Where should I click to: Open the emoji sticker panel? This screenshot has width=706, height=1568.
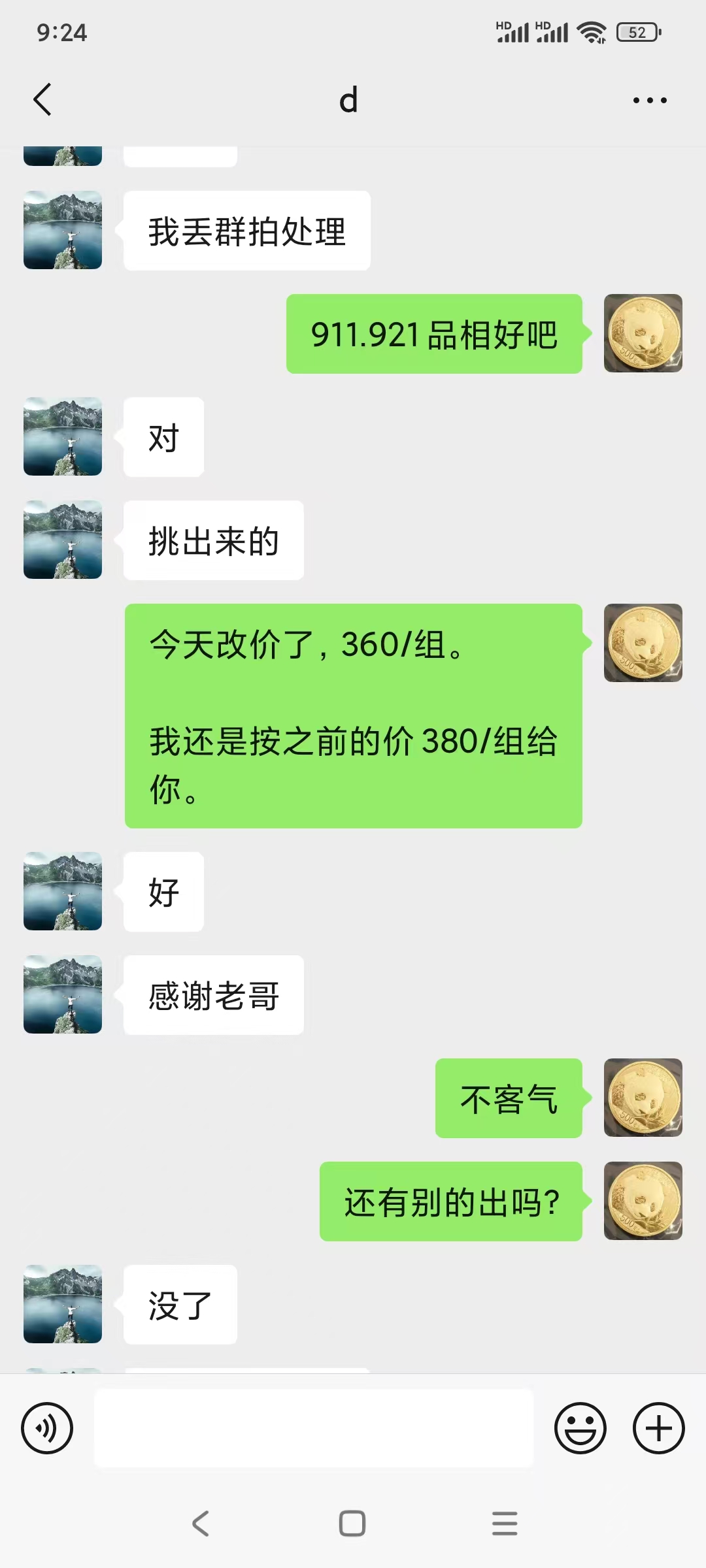coord(580,1428)
